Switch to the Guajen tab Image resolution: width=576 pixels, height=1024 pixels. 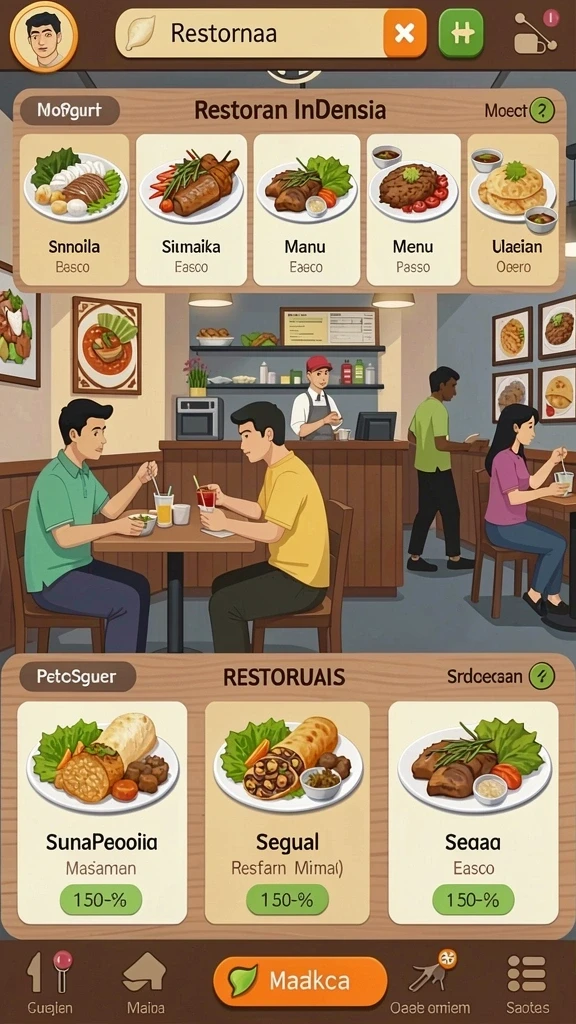(50, 983)
